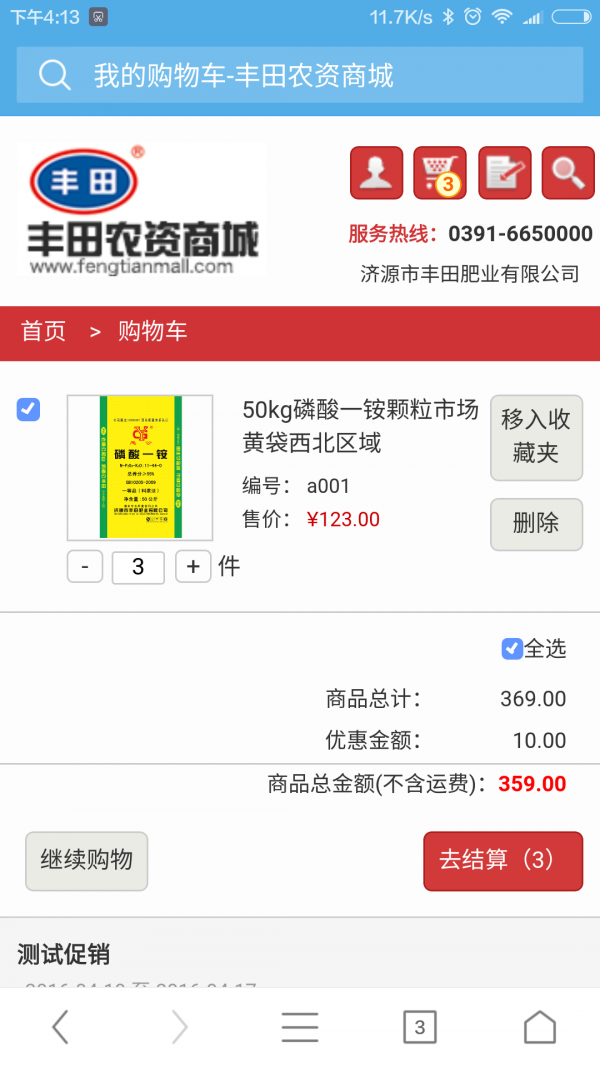Image resolution: width=600 pixels, height=1067 pixels.
Task: Tap 移入收藏夹 to save the item
Action: (x=536, y=436)
